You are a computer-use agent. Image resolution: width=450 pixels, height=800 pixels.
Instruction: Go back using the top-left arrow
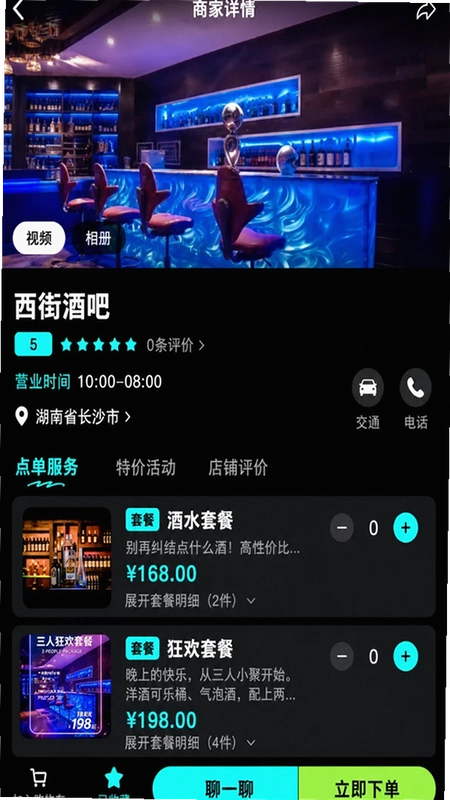pos(19,9)
